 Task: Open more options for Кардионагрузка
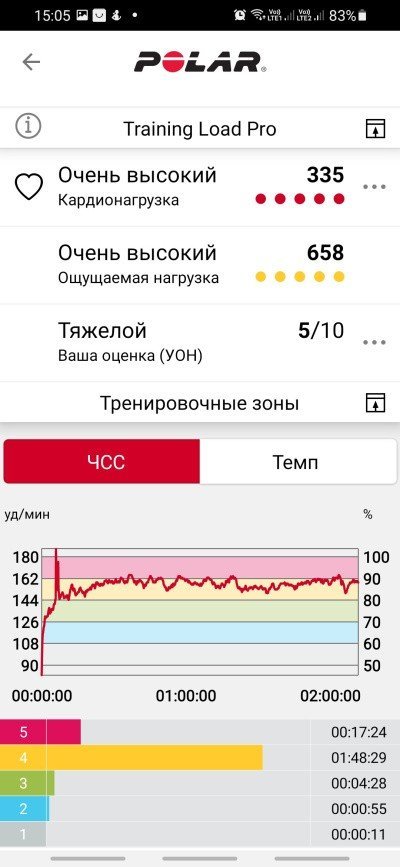[x=373, y=187]
